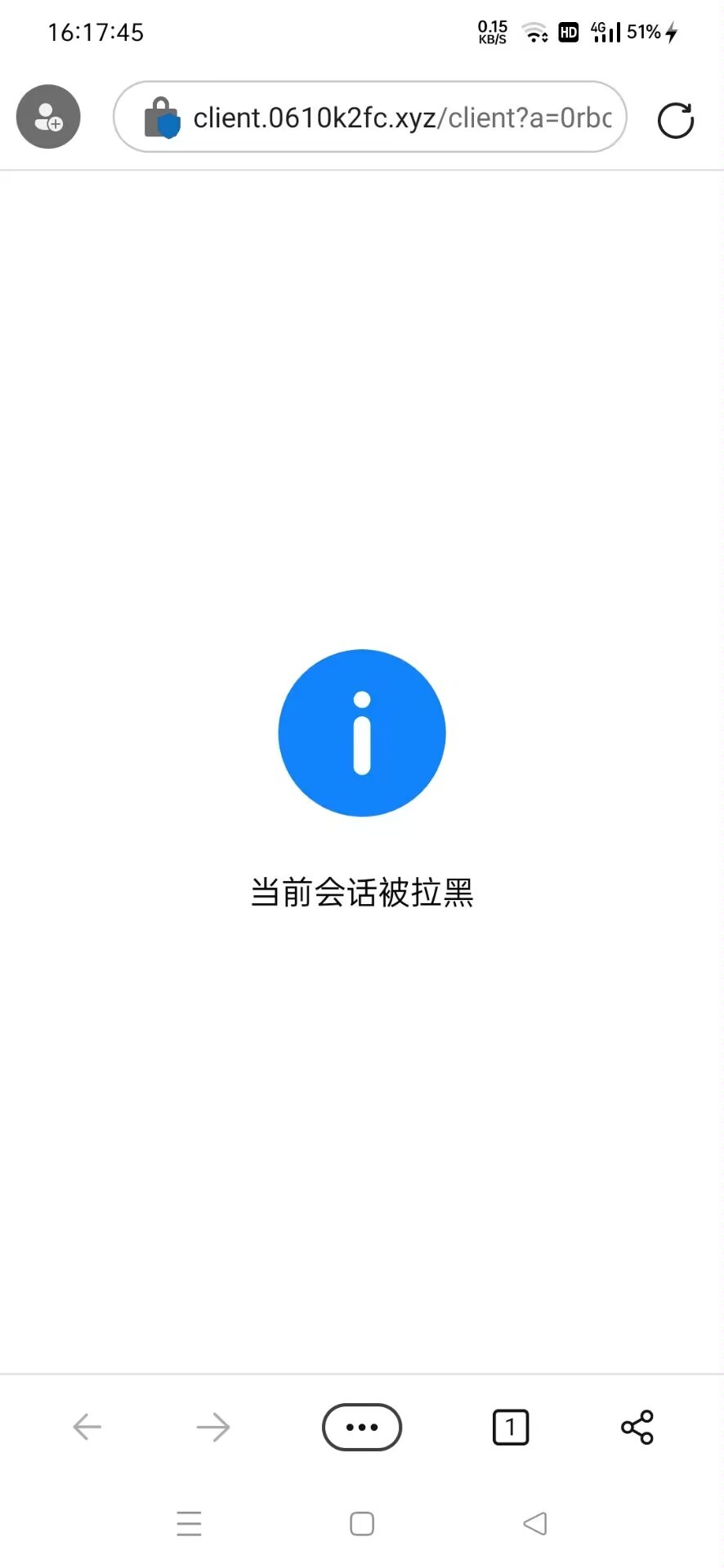Go to the home screen
Screen dimensions: 724x1568
(362, 1523)
